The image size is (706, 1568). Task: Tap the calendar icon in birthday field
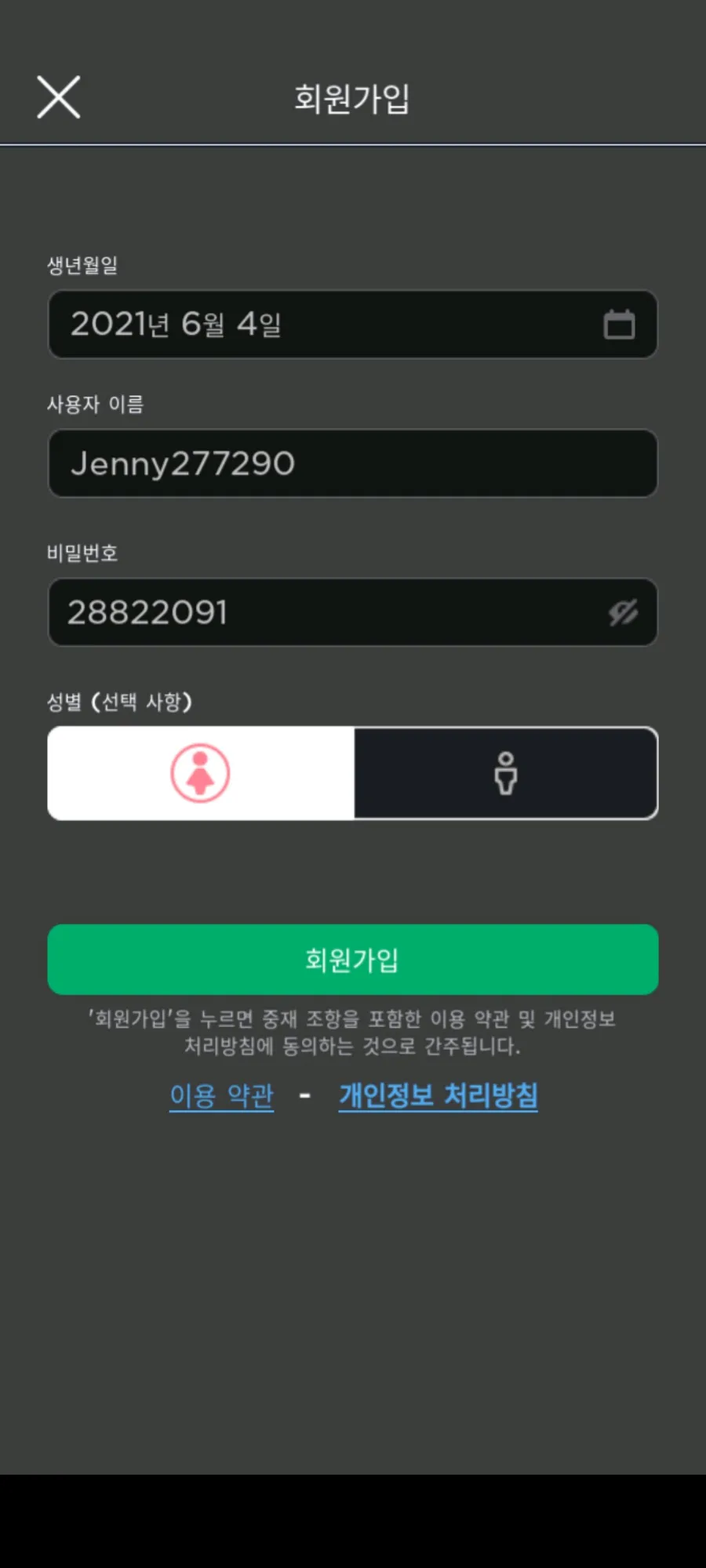[x=619, y=325]
